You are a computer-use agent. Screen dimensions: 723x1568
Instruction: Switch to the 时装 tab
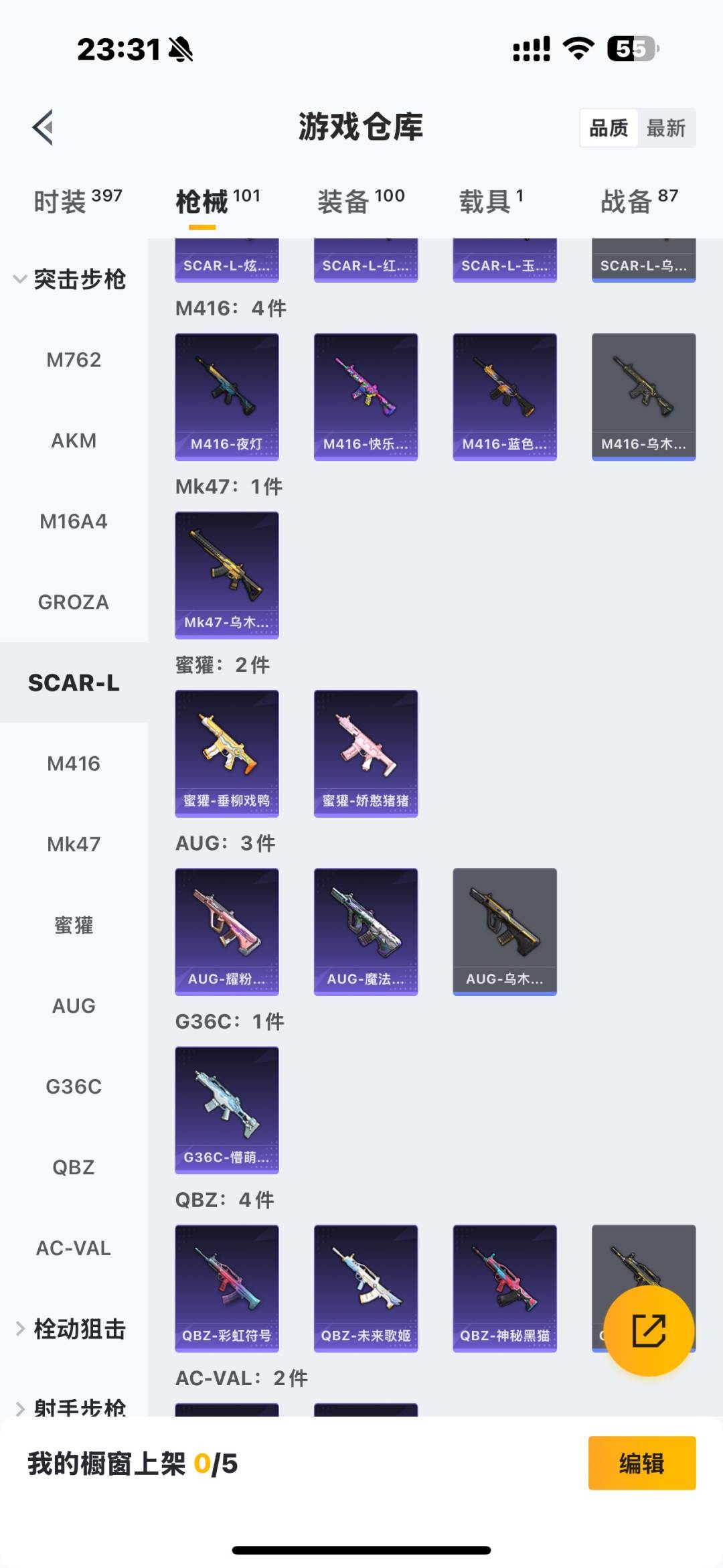(77, 201)
